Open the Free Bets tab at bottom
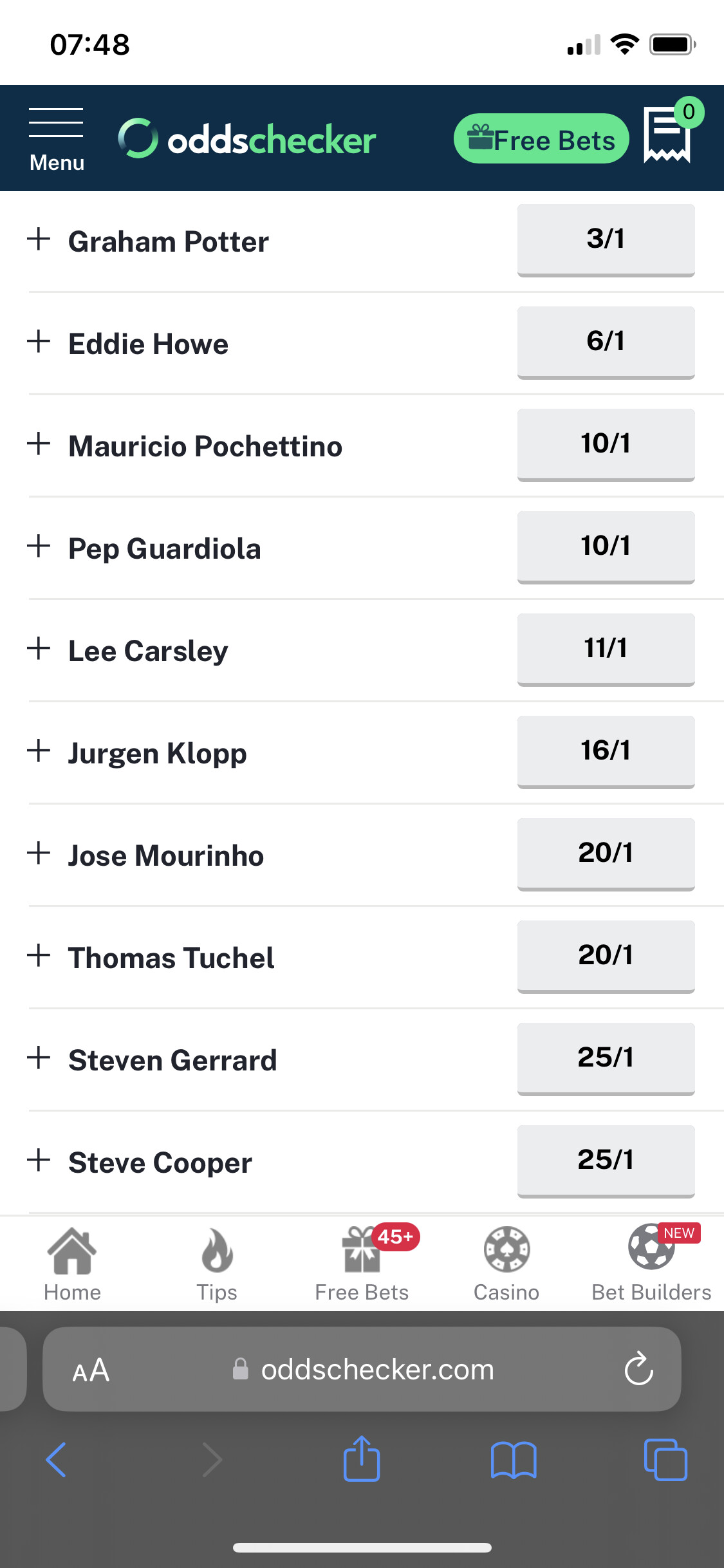 [x=362, y=1264]
